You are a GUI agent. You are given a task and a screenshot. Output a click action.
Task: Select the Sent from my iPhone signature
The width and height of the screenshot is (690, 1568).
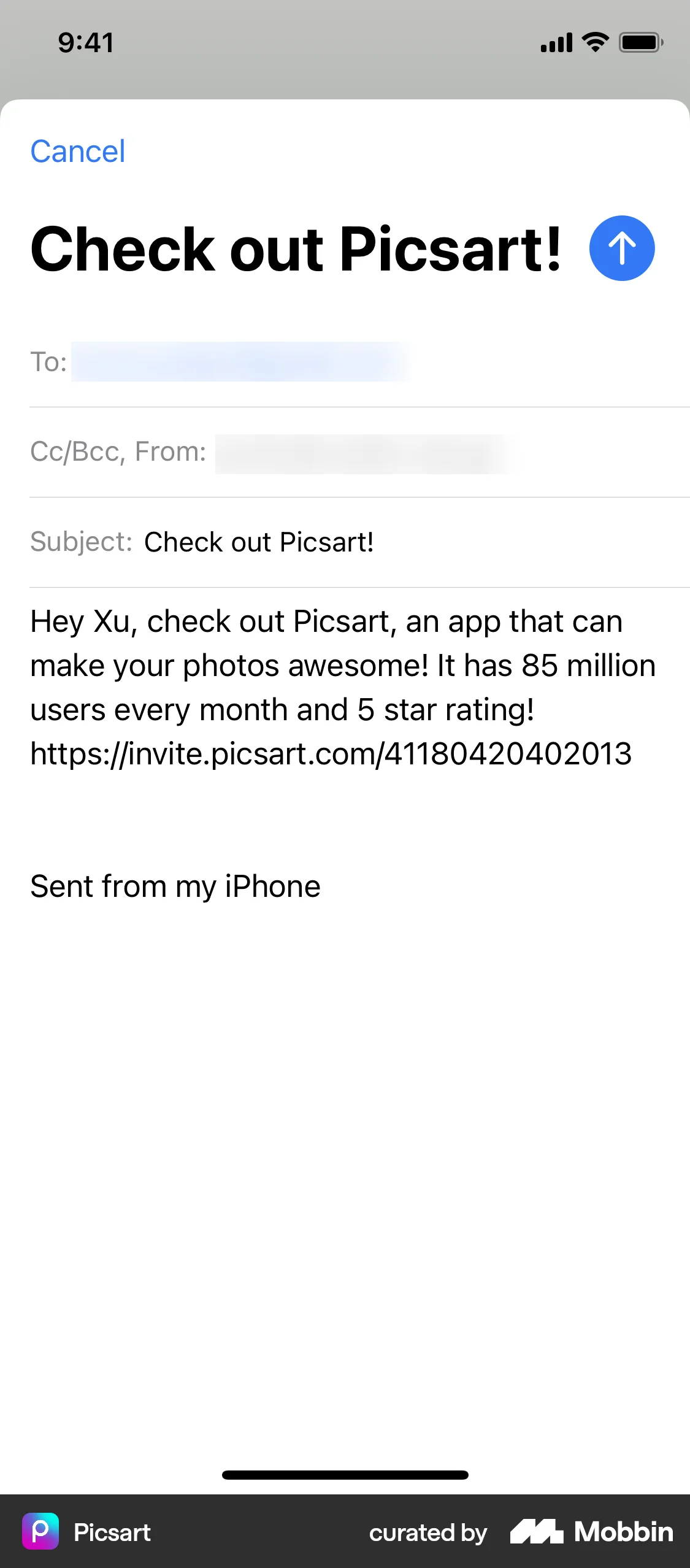point(175,886)
